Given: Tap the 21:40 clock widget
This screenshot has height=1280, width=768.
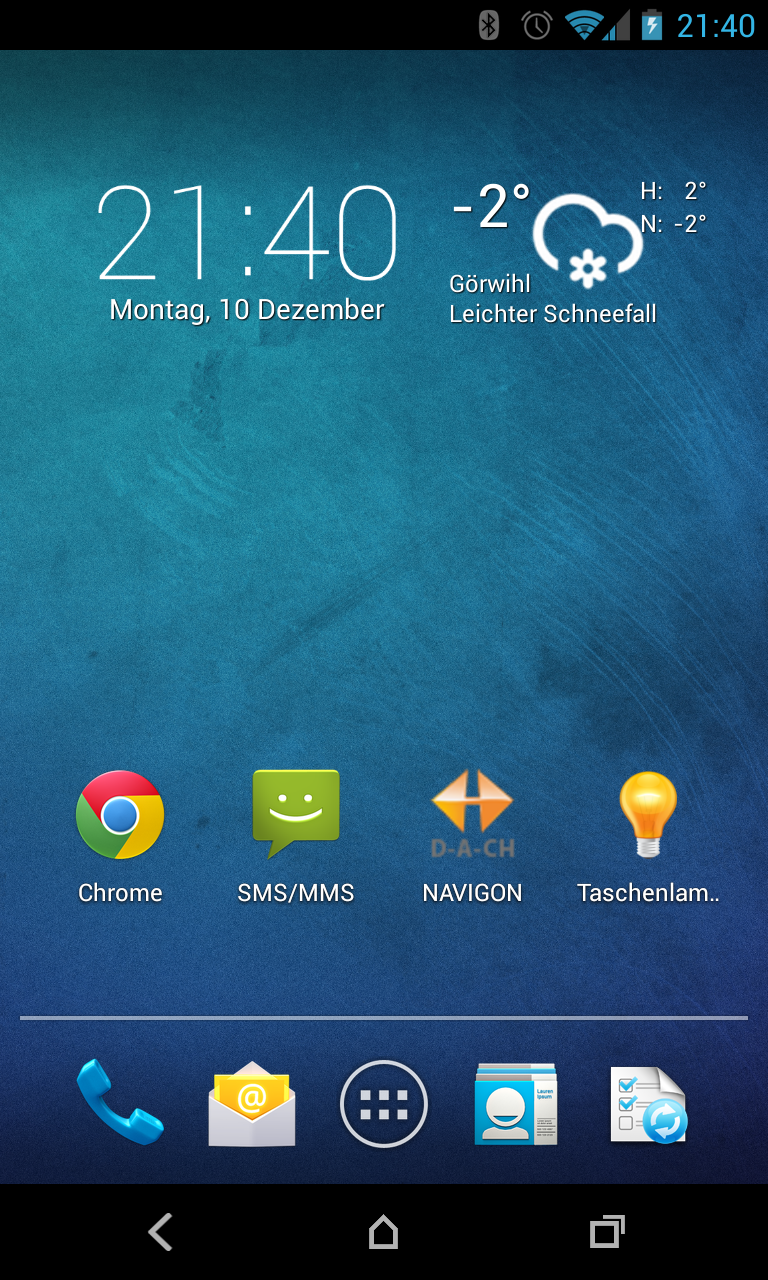Looking at the screenshot, I should pyautogui.click(x=247, y=235).
